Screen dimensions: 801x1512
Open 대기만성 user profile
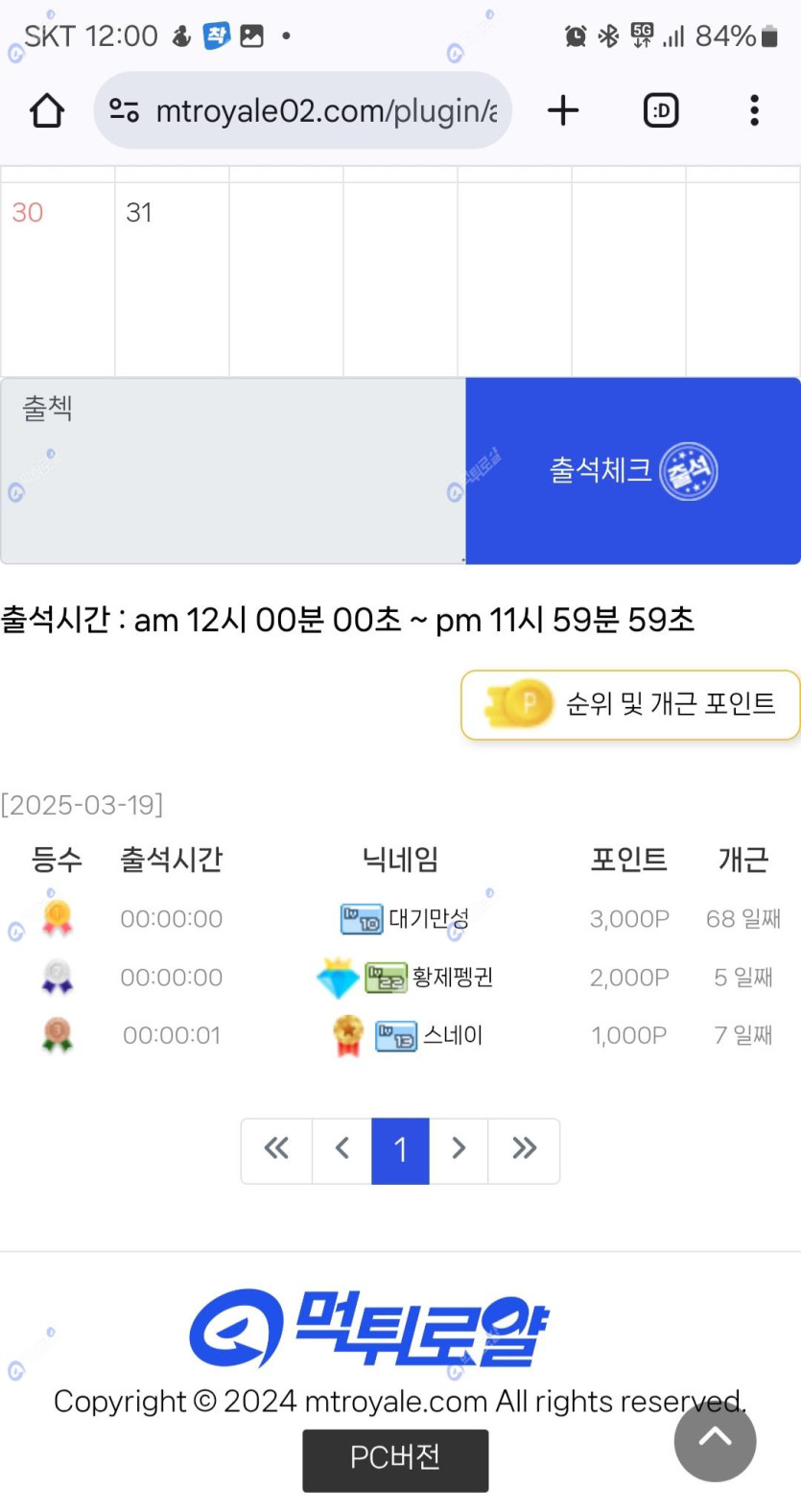pos(428,919)
